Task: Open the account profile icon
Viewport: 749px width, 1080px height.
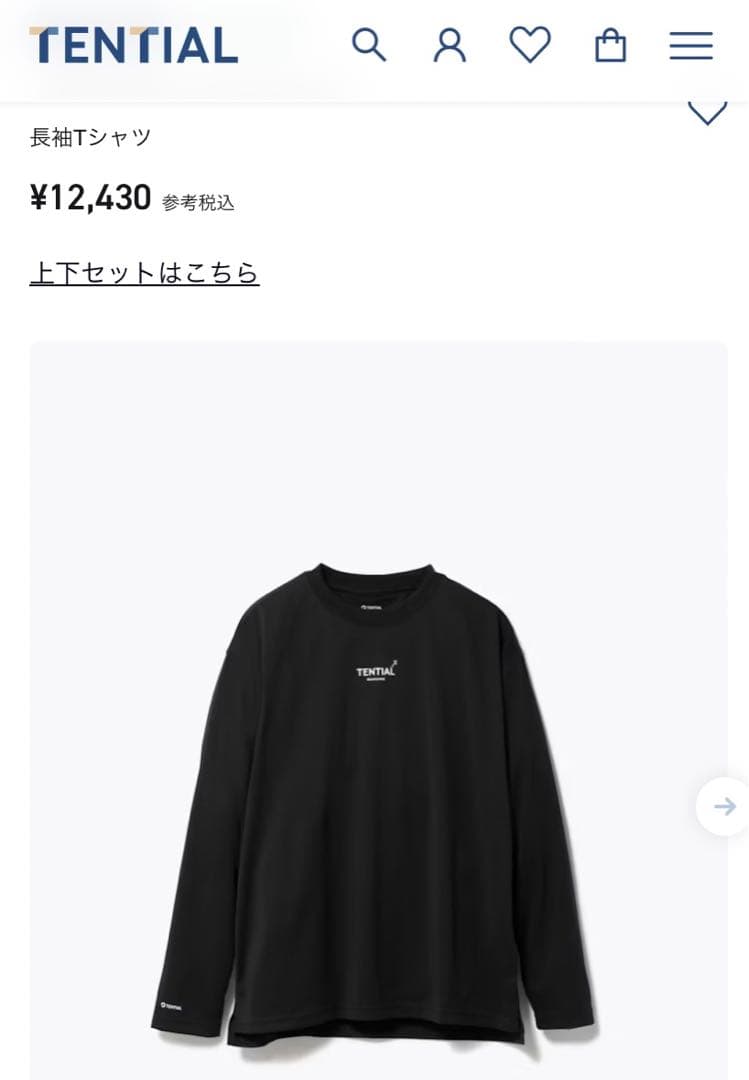Action: 450,45
